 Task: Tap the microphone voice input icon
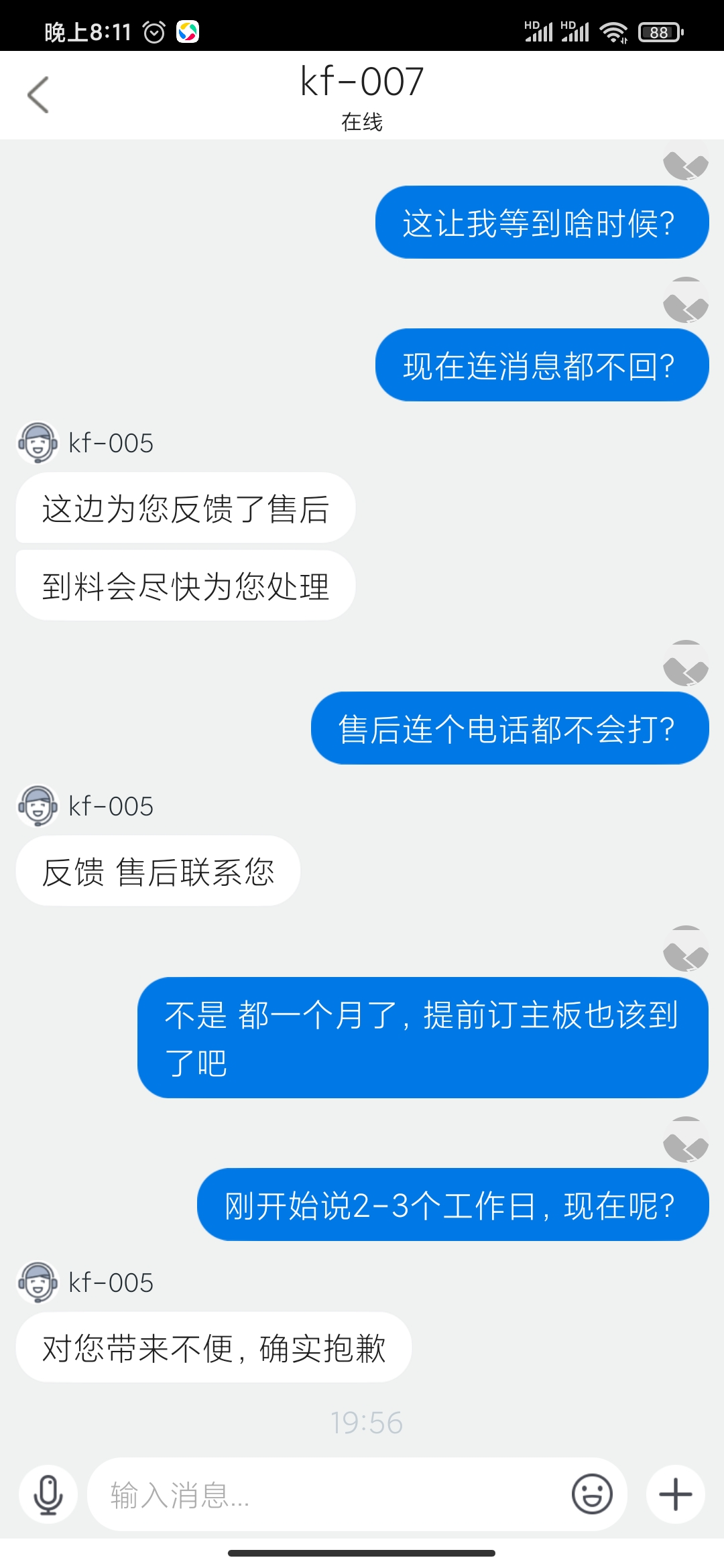[48, 1494]
